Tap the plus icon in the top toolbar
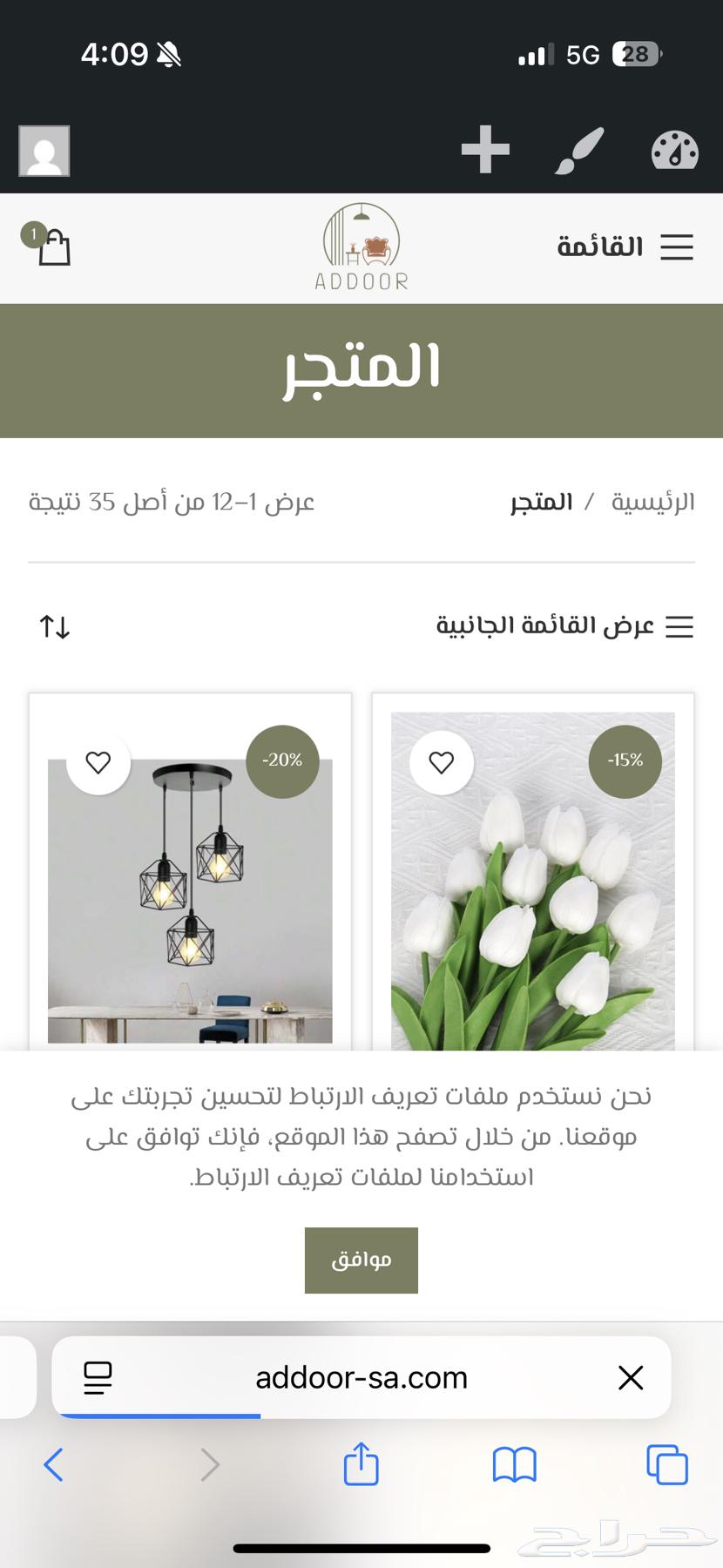 [x=485, y=149]
